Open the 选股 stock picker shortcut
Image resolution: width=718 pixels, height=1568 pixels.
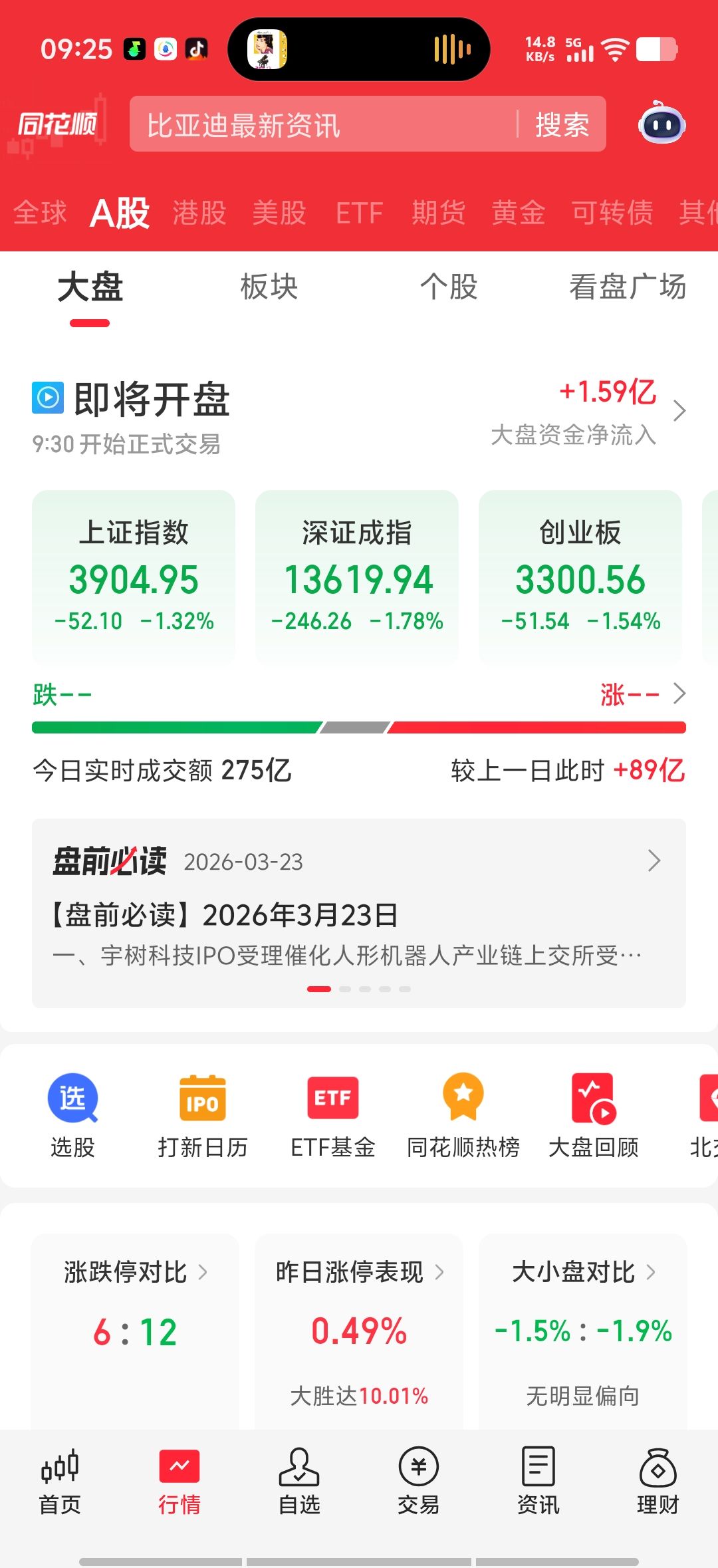click(72, 1114)
